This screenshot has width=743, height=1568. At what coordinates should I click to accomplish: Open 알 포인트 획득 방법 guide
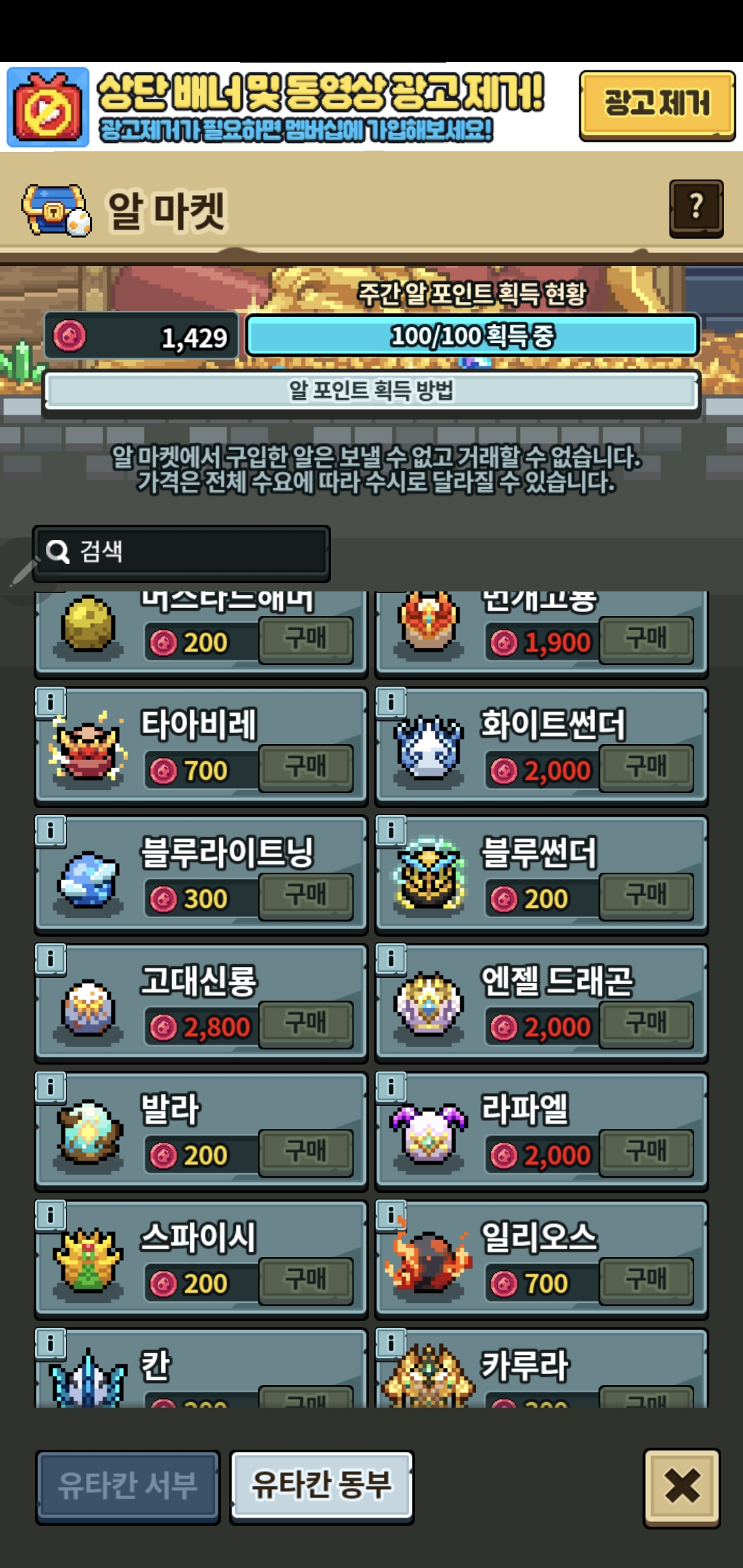pyautogui.click(x=371, y=391)
